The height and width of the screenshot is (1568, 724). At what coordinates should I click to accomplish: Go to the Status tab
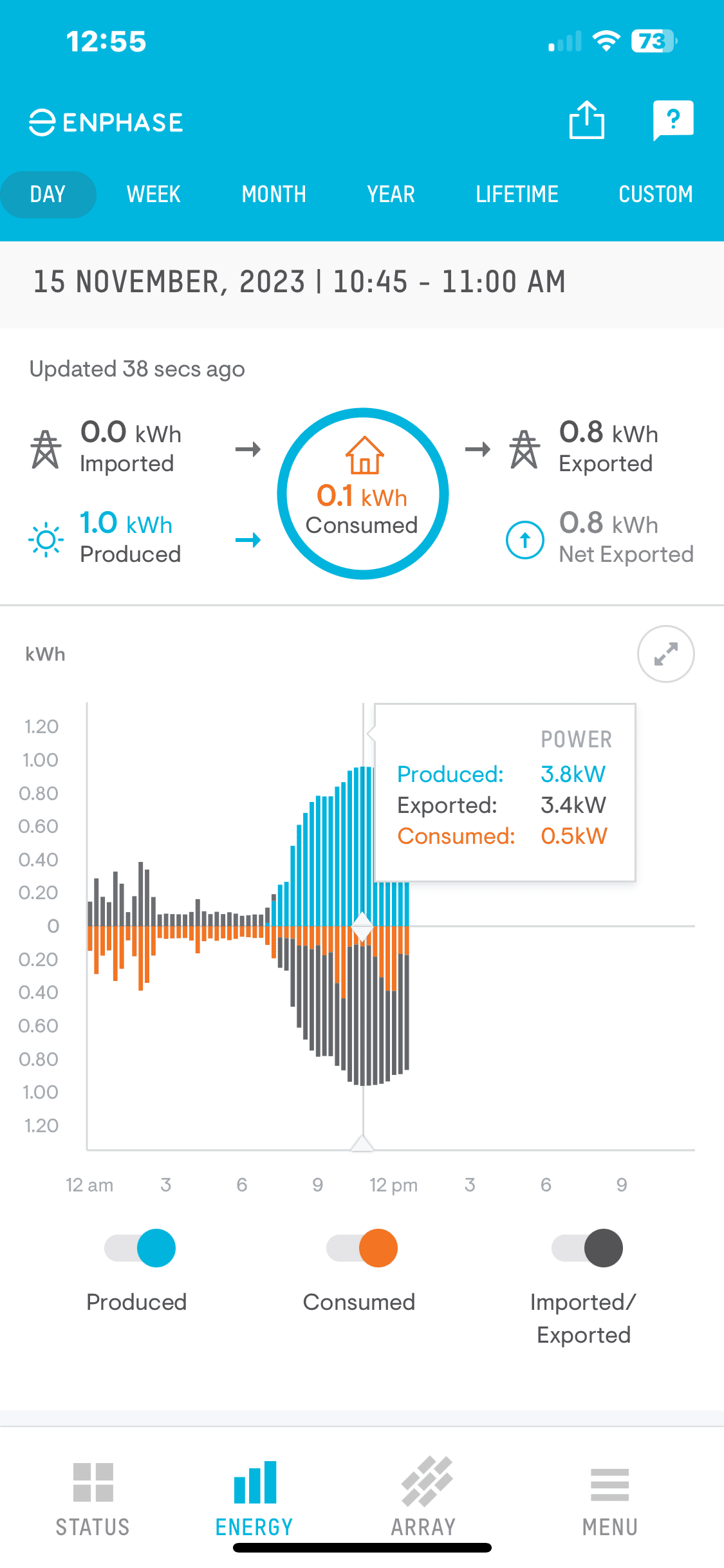pos(93,1500)
